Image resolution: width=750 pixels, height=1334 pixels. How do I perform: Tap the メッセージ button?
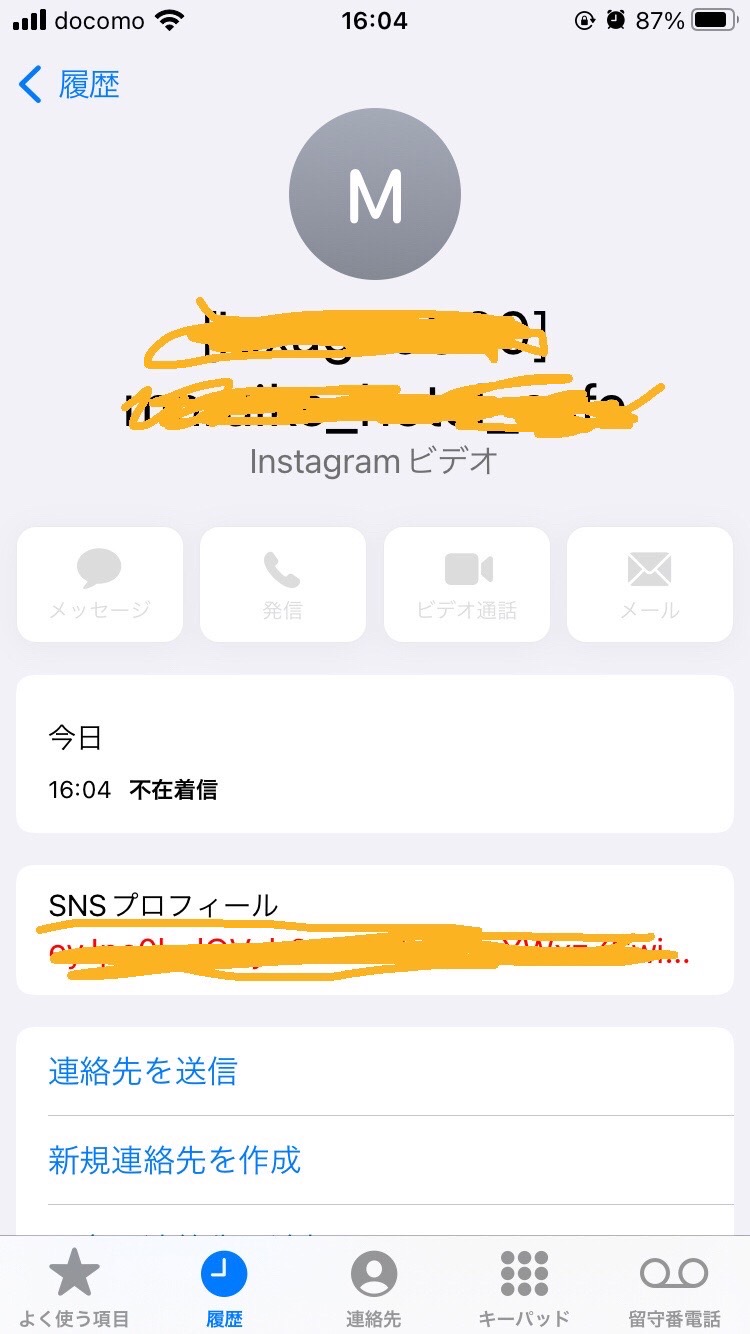(x=100, y=584)
